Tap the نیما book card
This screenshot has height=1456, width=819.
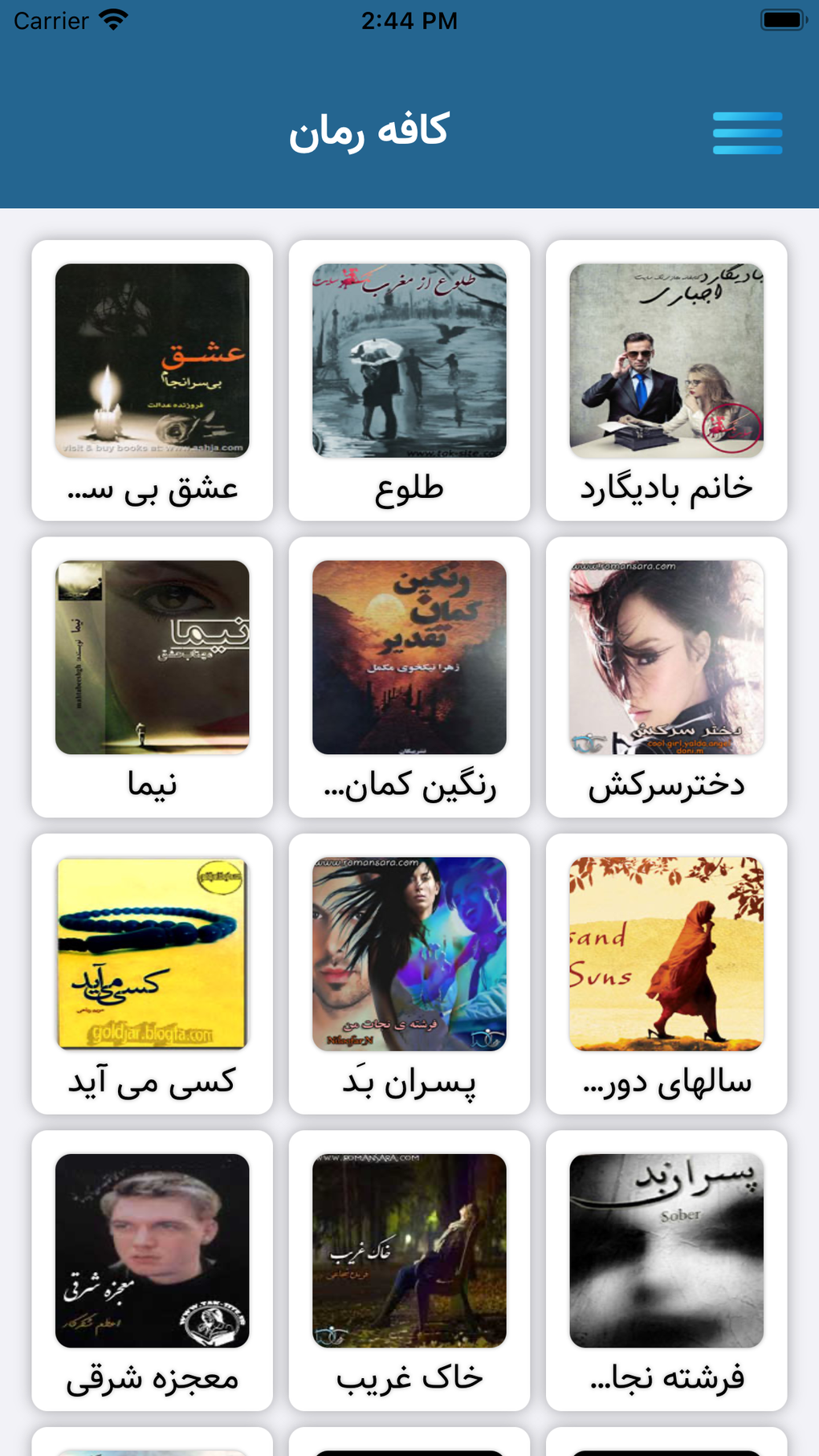pyautogui.click(x=153, y=676)
